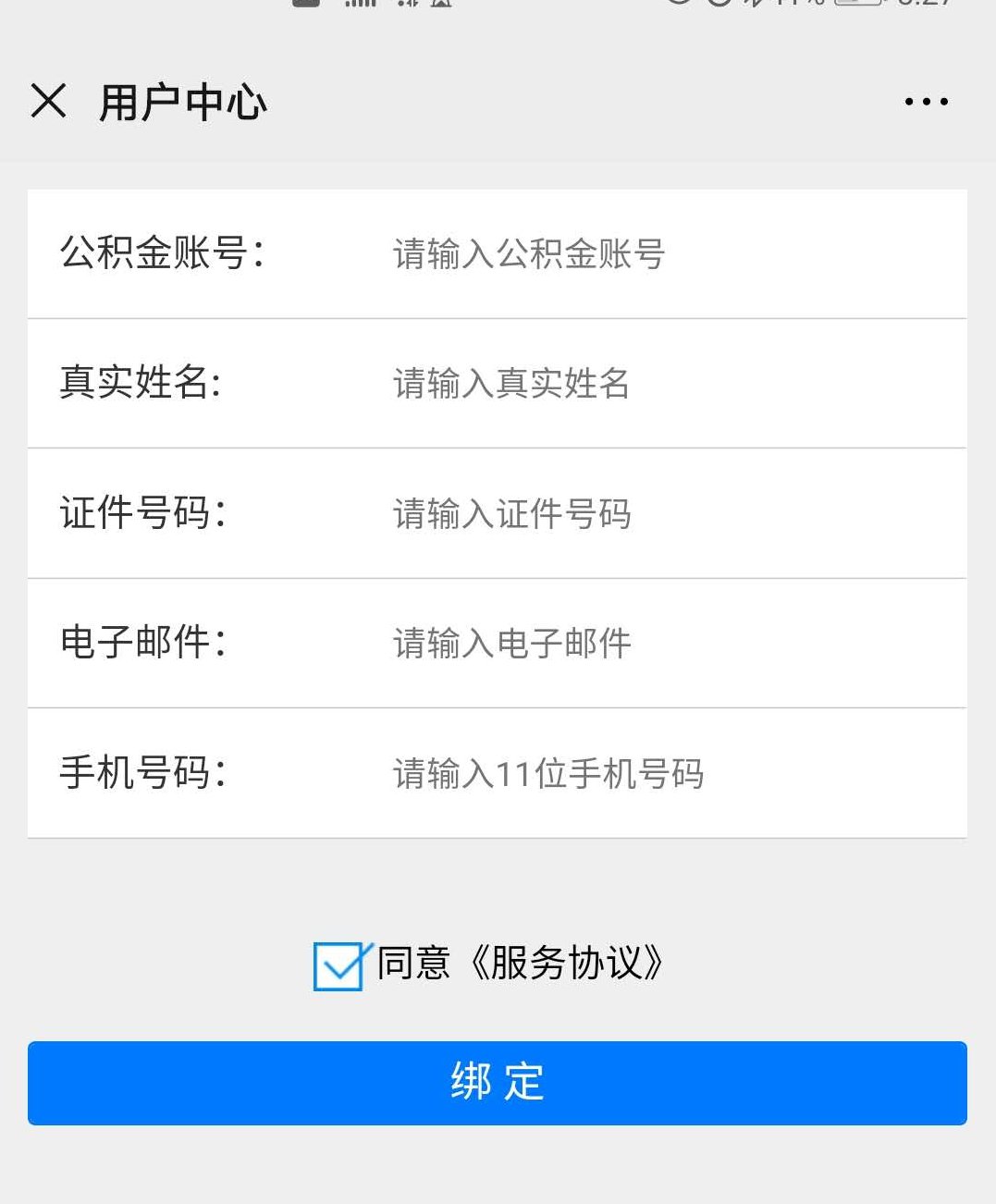Activate the 电子邮件 field
This screenshot has width=996, height=1204.
647,644
